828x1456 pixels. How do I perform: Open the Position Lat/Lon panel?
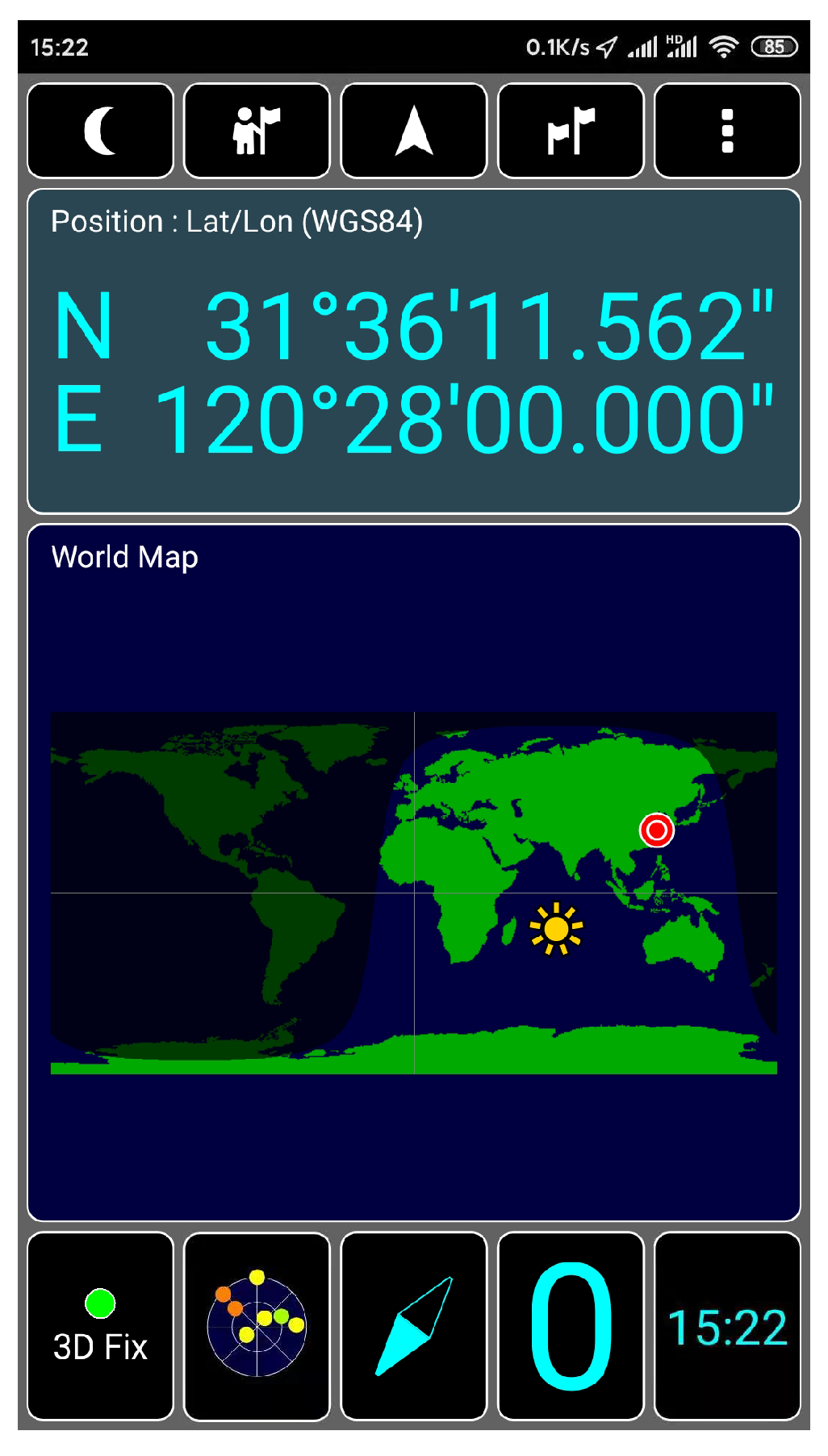point(414,352)
